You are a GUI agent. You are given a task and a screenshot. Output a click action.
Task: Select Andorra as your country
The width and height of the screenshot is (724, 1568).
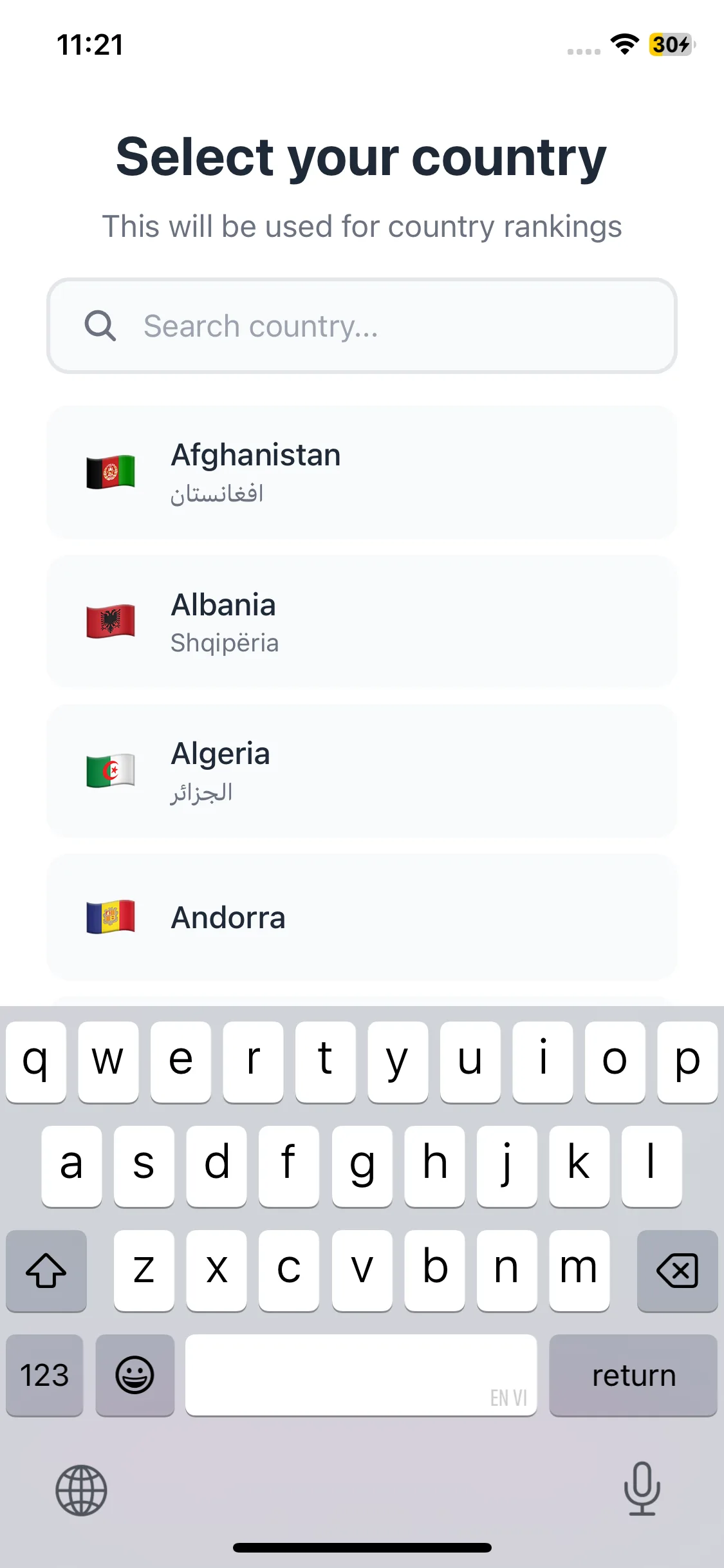(x=362, y=917)
